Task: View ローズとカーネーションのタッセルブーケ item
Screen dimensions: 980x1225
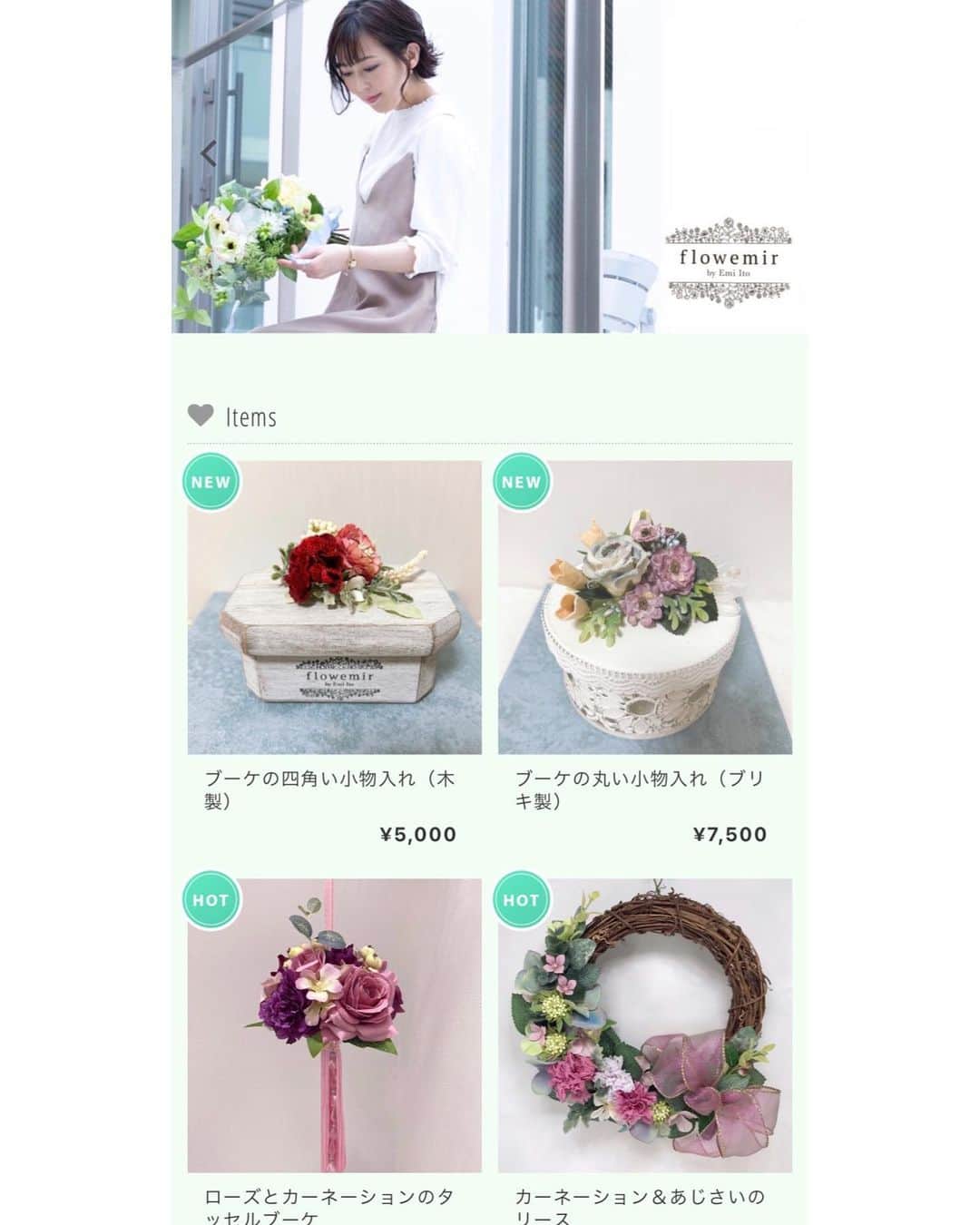Action: click(x=334, y=1024)
